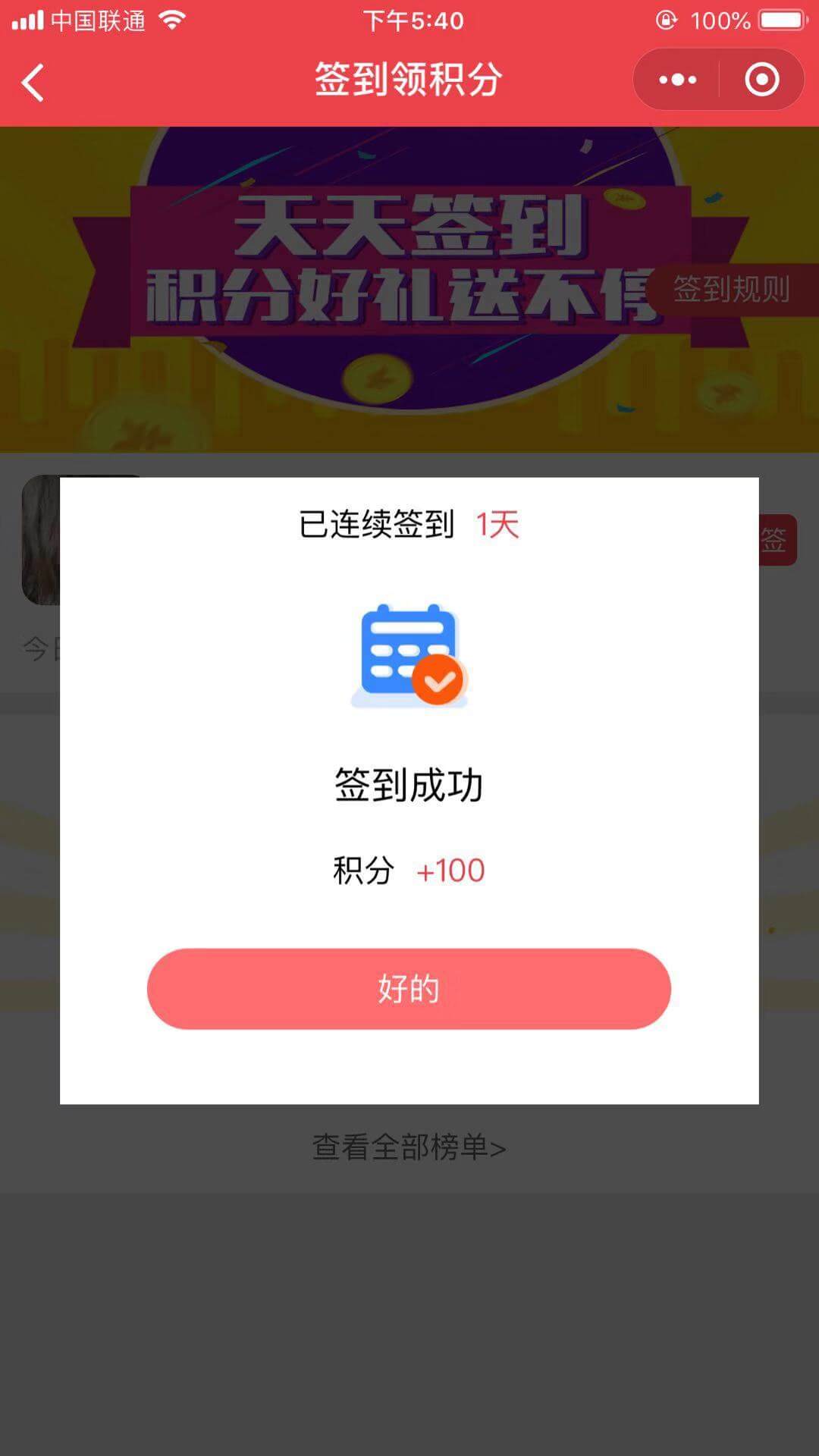Open the 签到规则 rules button
Screen dimensions: 819x1456
732,290
